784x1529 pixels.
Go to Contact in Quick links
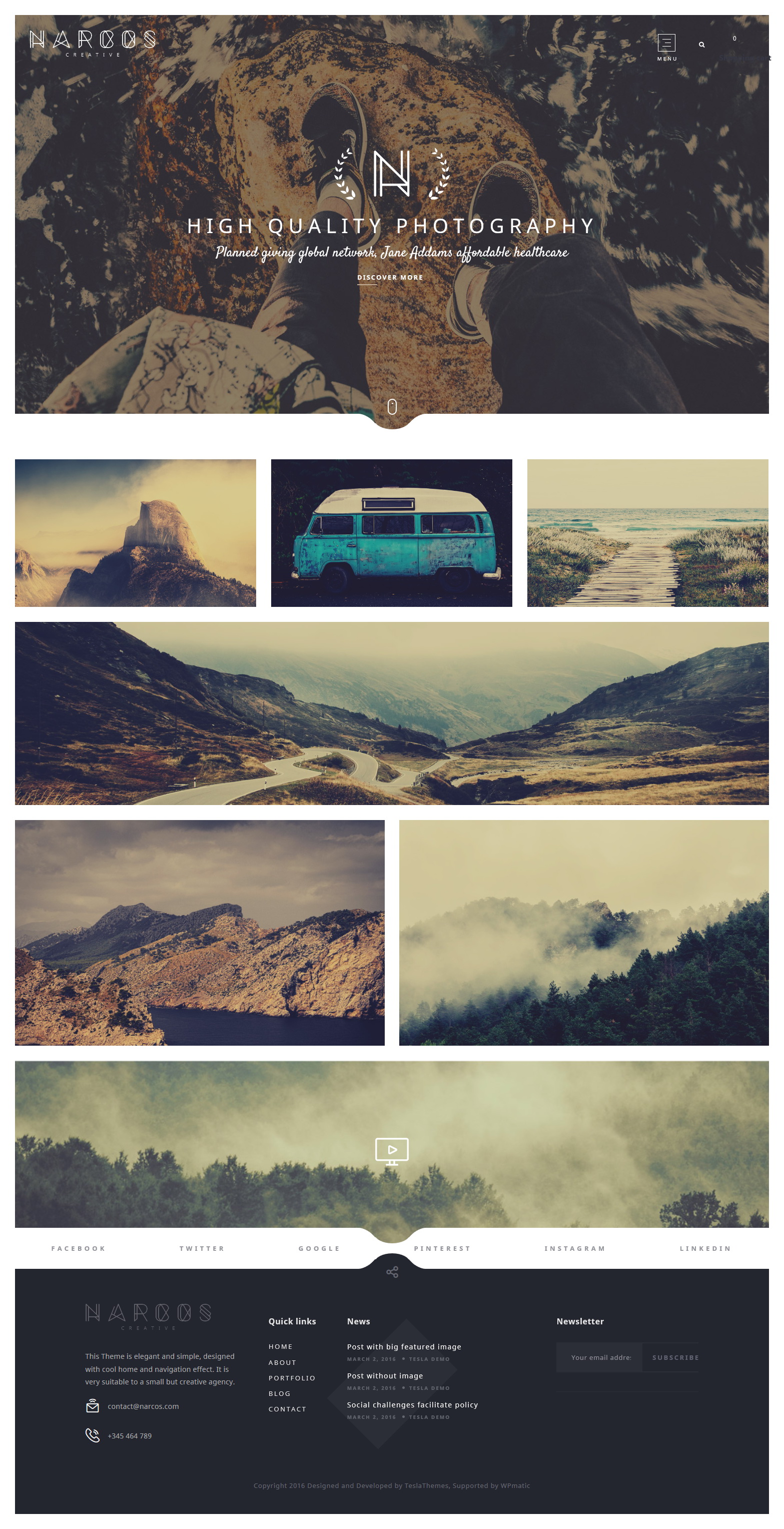(x=287, y=1409)
